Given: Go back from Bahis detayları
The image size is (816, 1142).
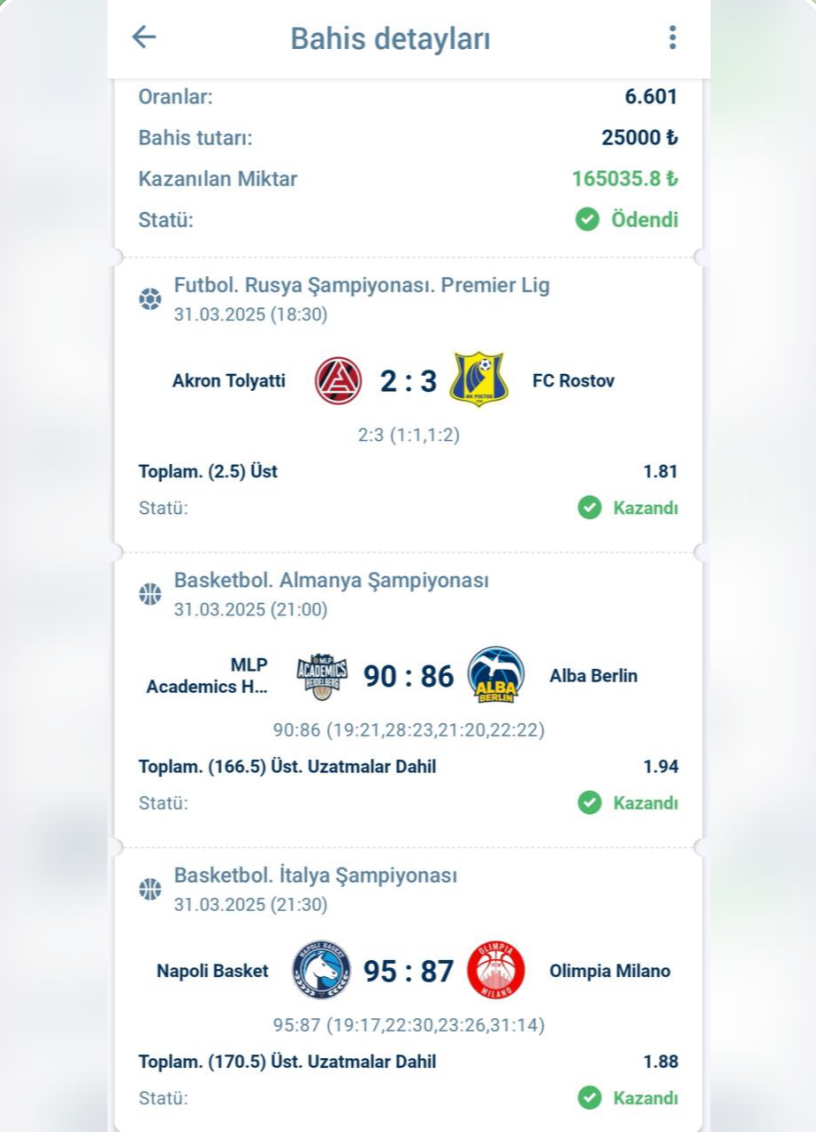Looking at the screenshot, I should point(144,38).
